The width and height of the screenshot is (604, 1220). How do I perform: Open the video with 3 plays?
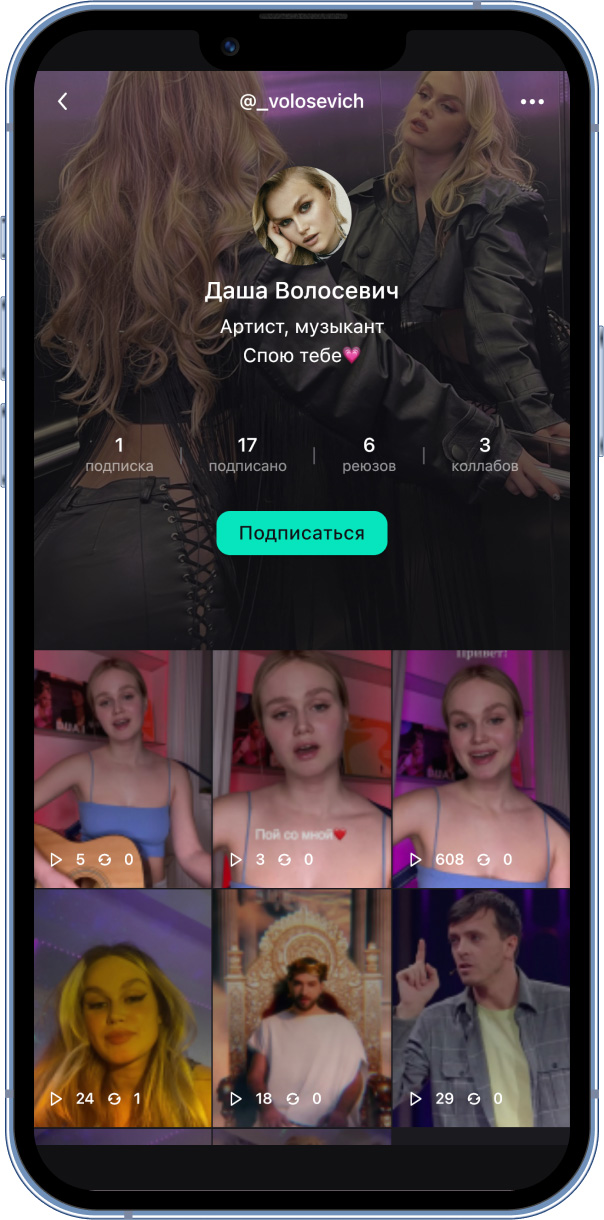301,768
